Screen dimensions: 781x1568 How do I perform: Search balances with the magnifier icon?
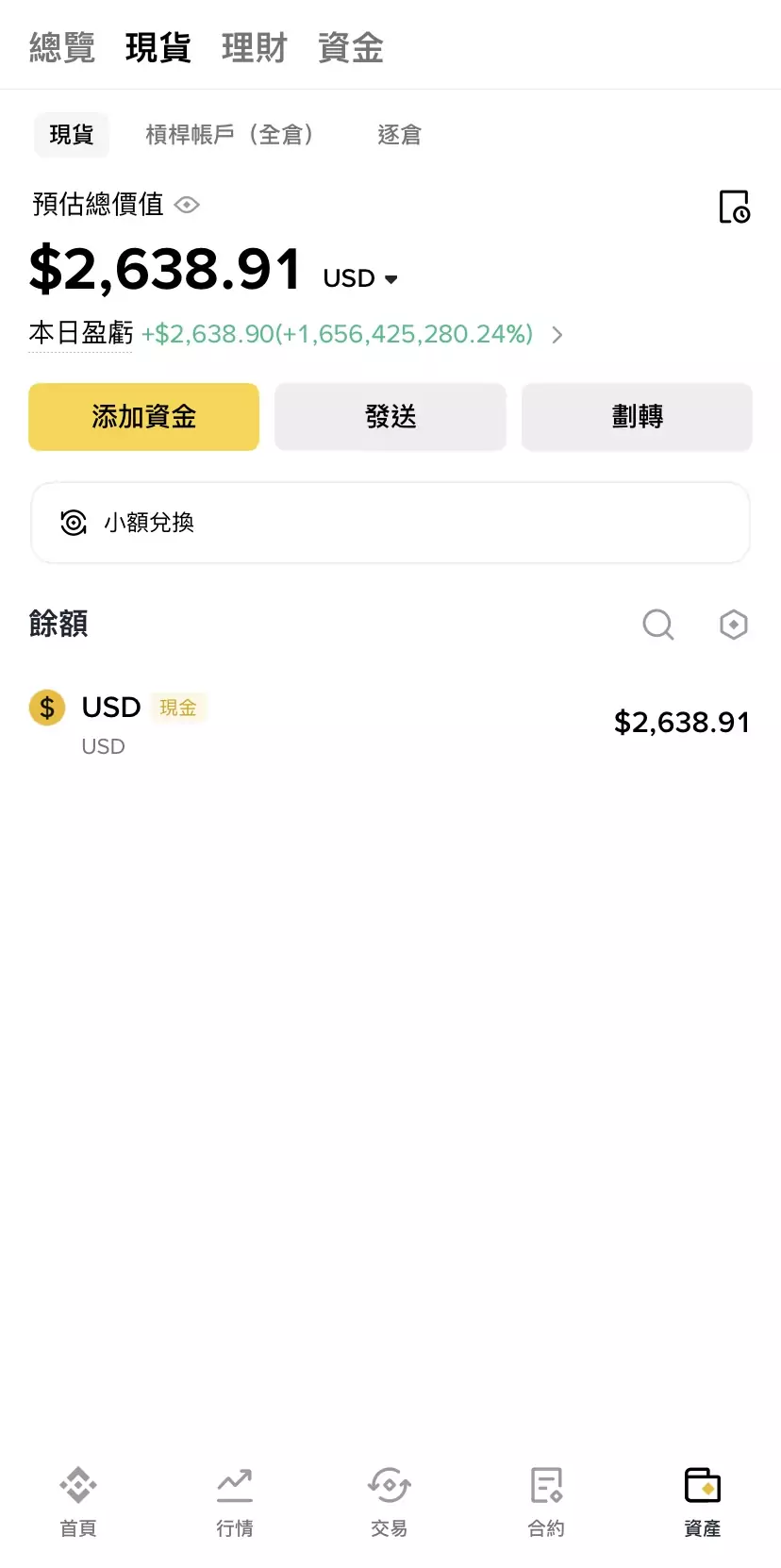pos(657,624)
